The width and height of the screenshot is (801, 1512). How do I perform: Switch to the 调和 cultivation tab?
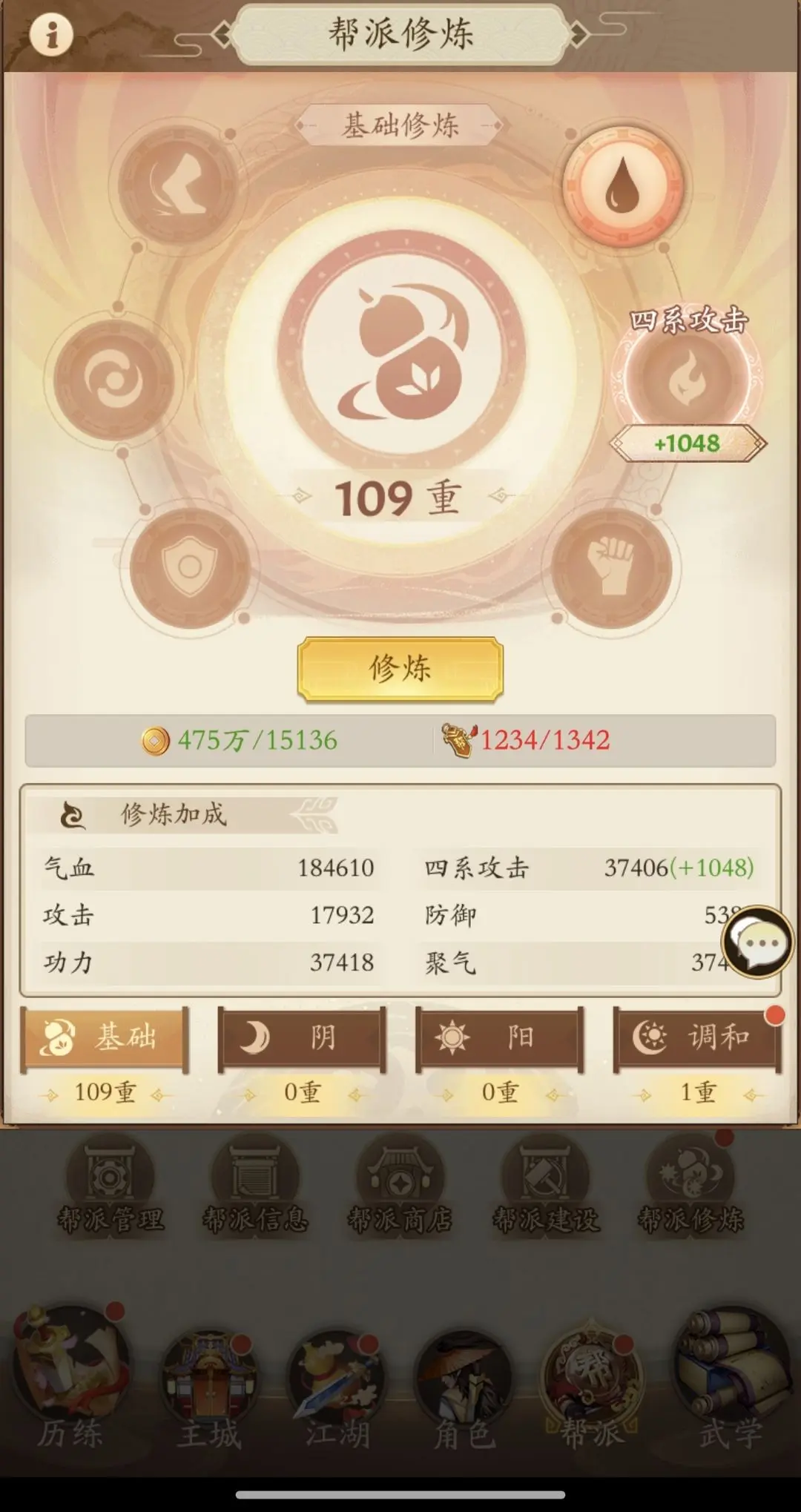697,1037
